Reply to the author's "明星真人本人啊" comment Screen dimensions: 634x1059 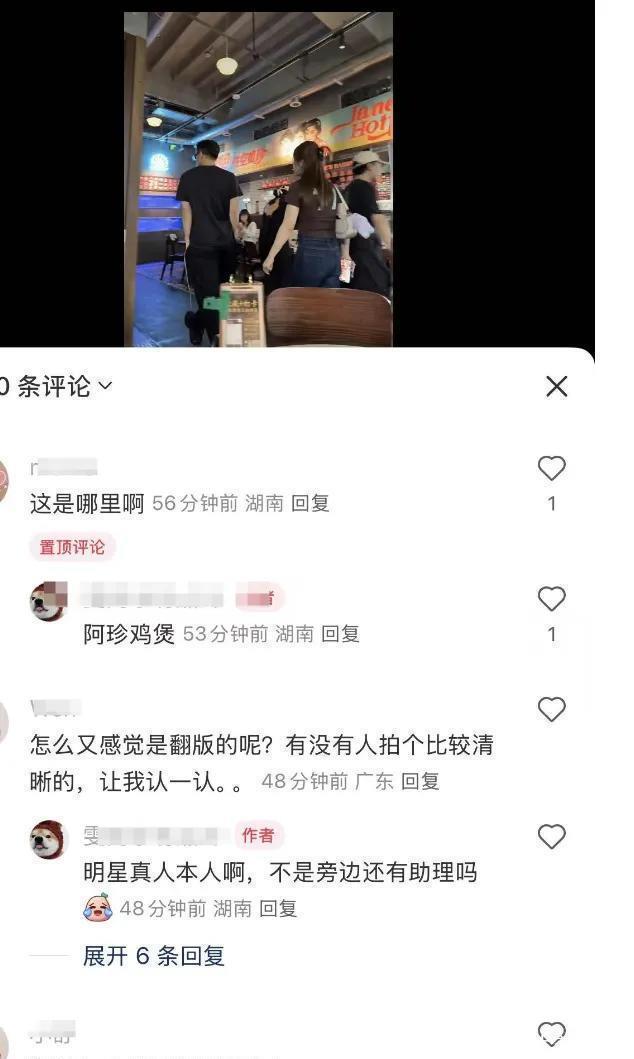tap(278, 909)
